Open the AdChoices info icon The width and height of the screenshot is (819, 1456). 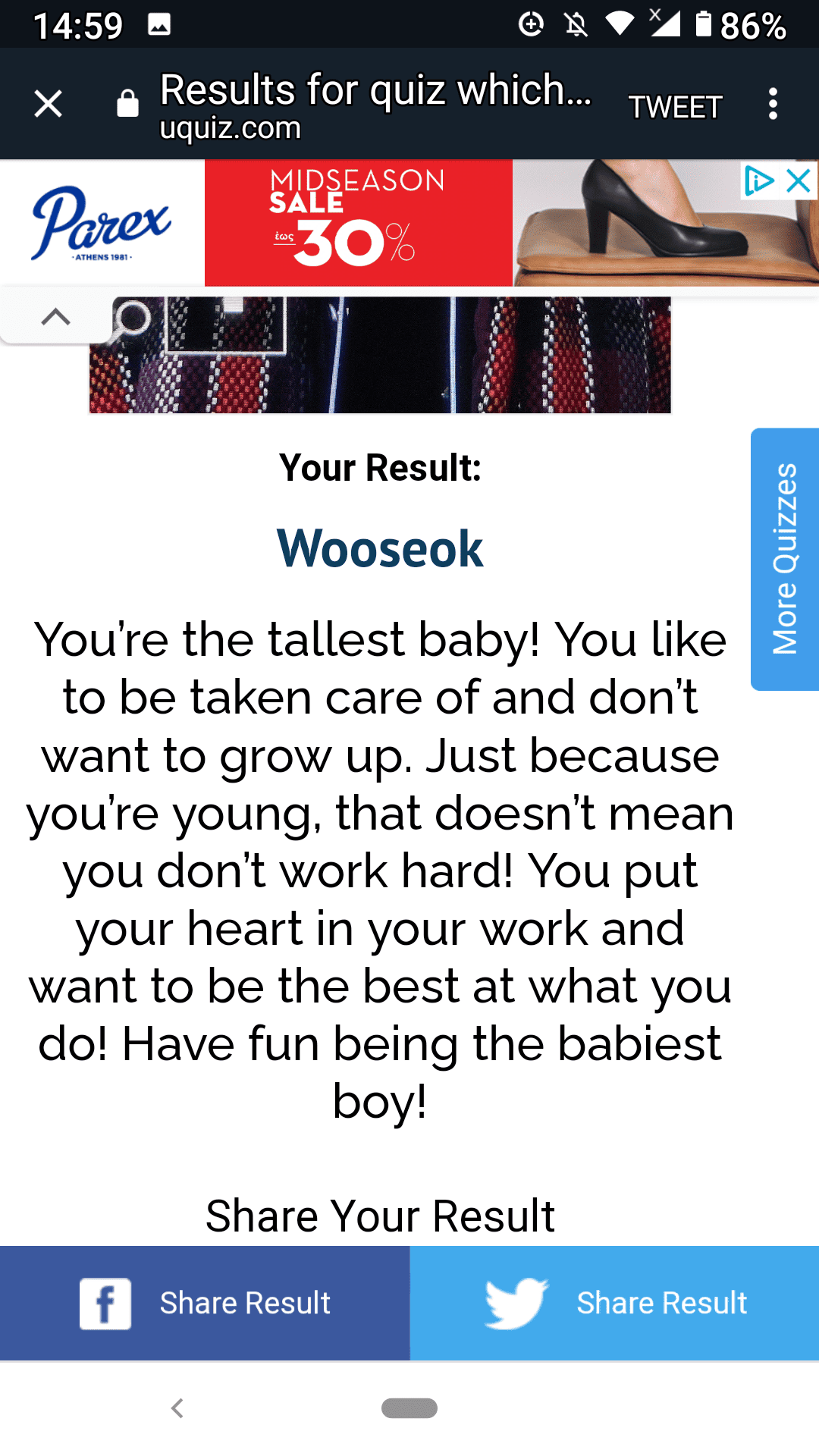[758, 181]
